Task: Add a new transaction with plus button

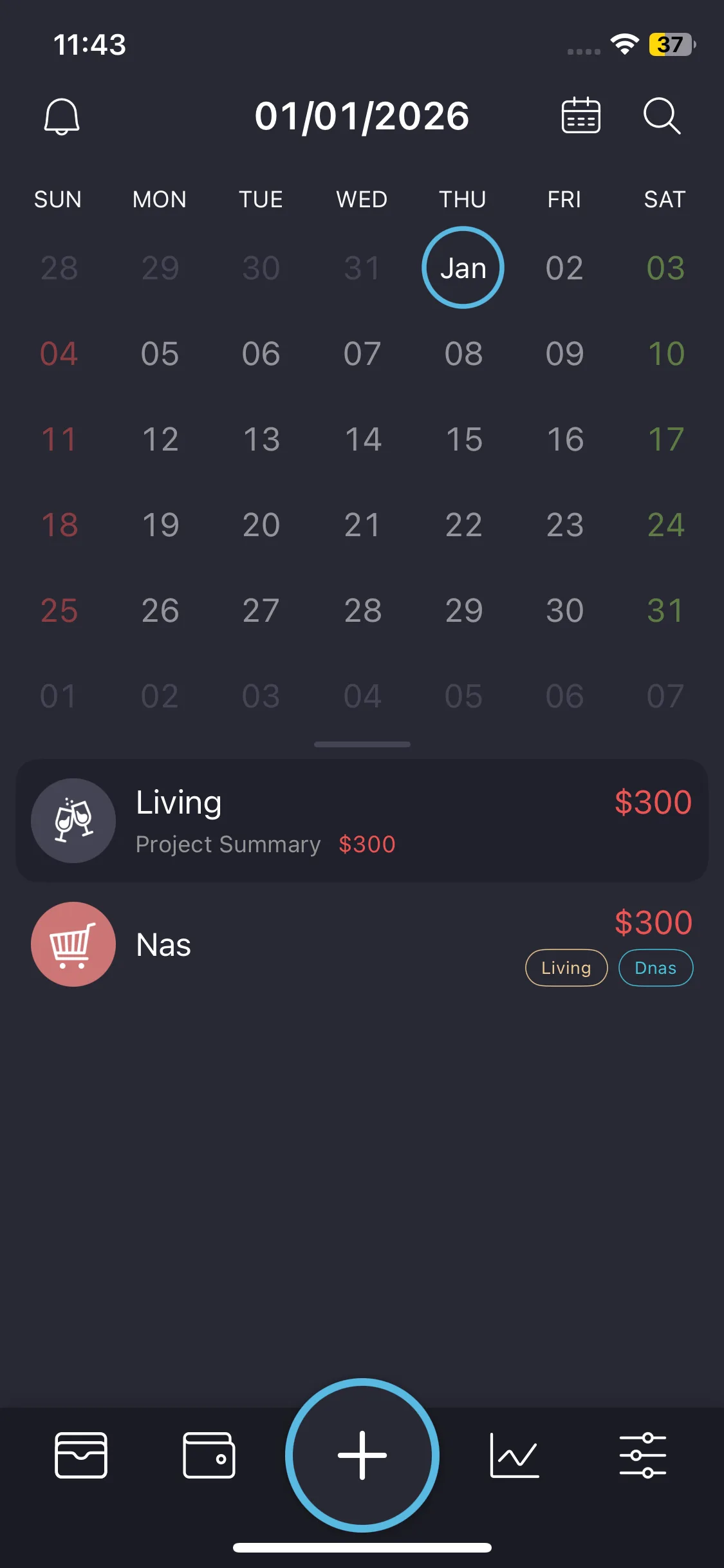Action: (362, 1455)
